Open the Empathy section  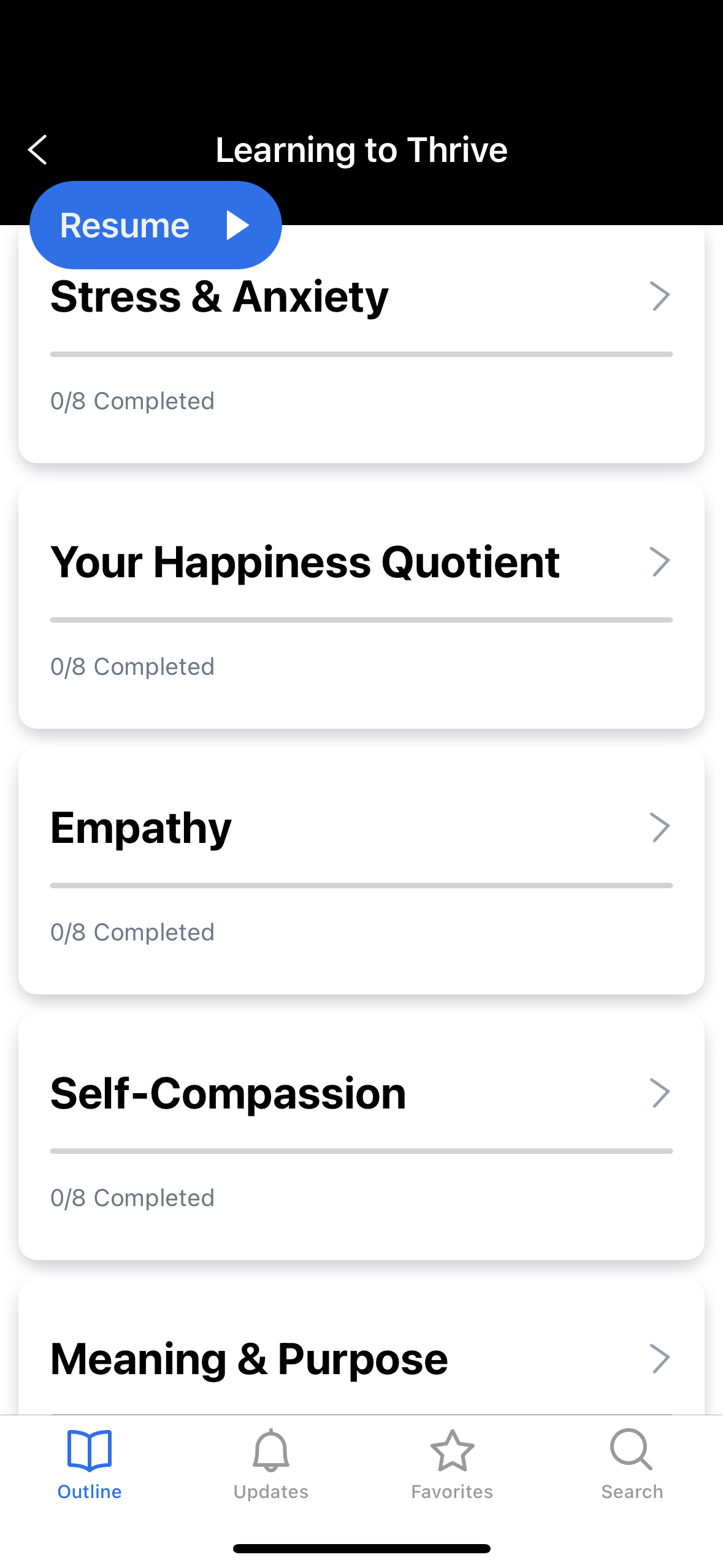click(361, 870)
